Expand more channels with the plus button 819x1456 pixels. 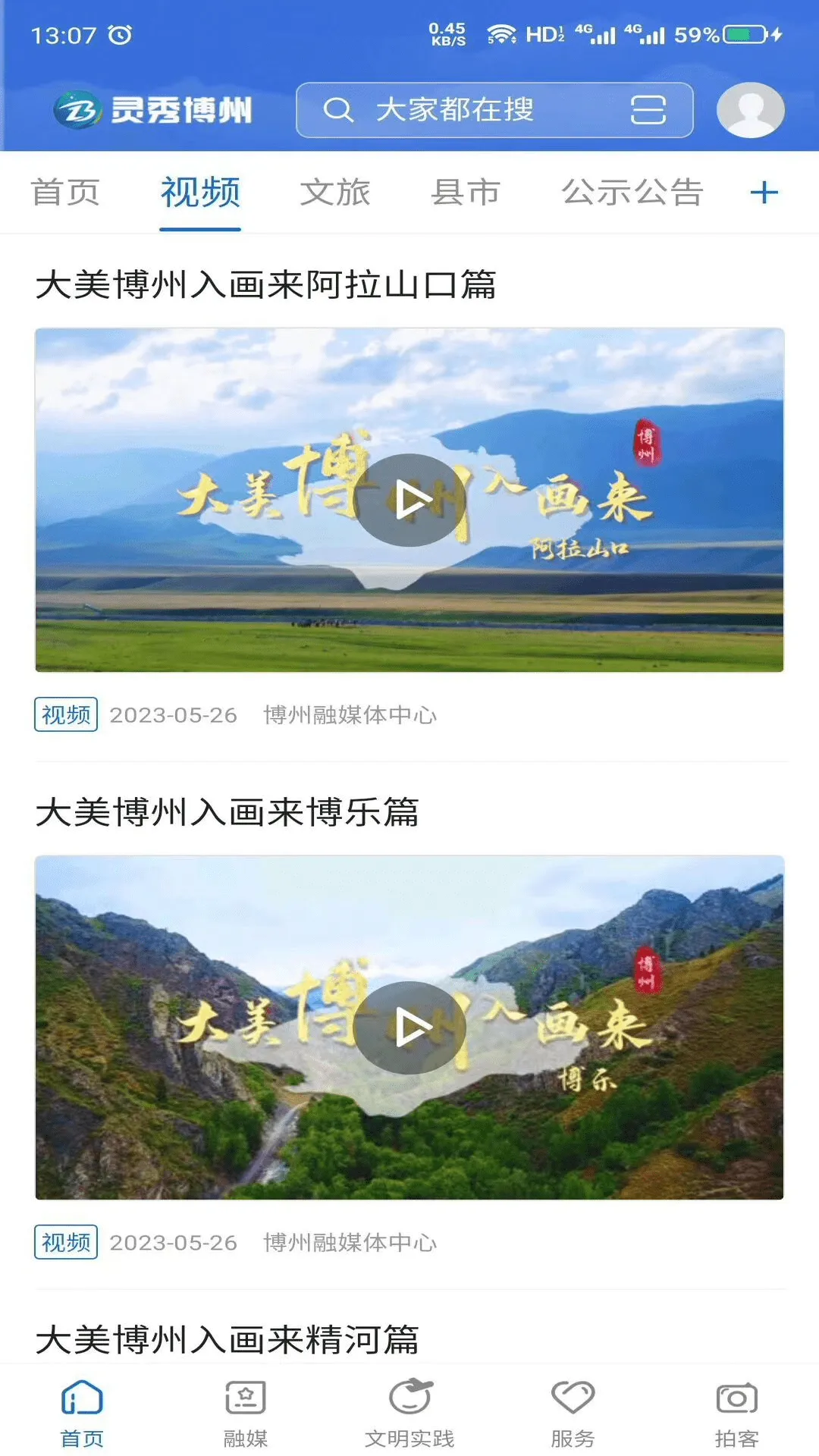[x=764, y=193]
